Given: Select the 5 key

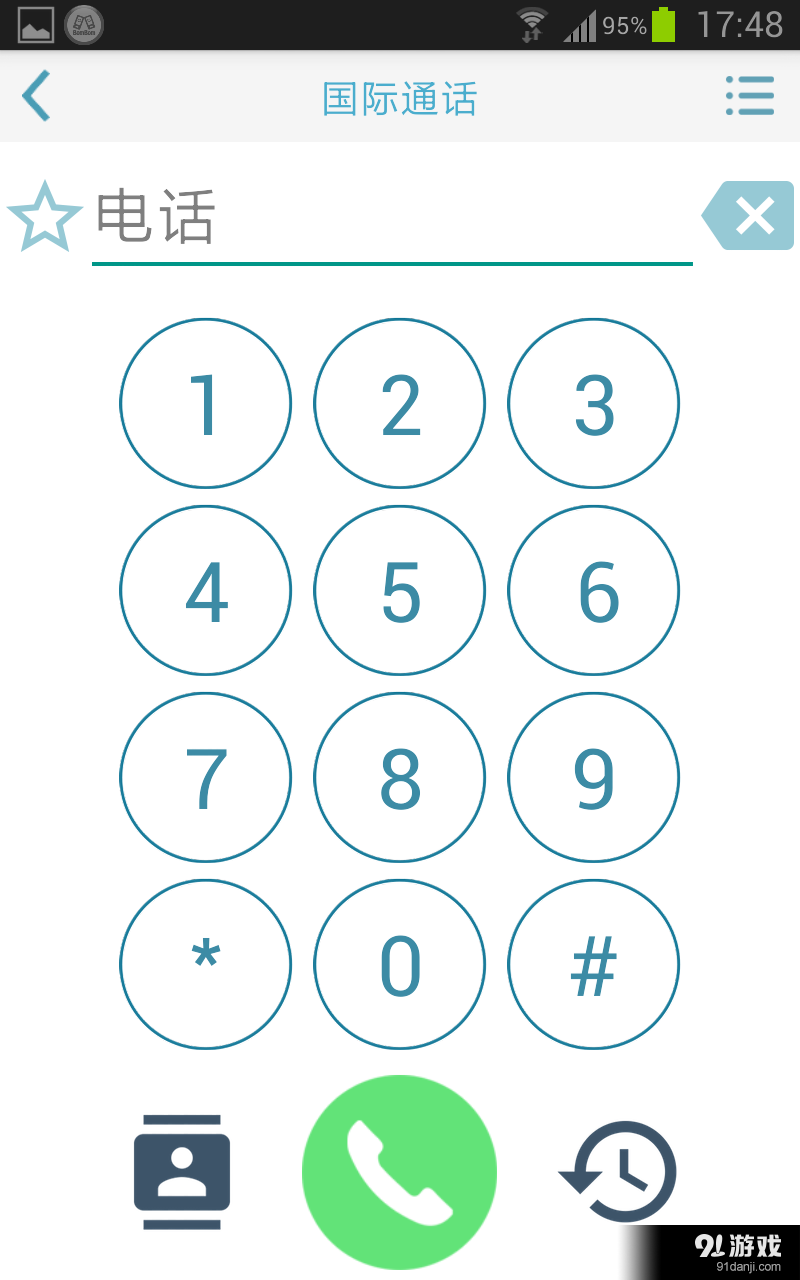Looking at the screenshot, I should (400, 591).
